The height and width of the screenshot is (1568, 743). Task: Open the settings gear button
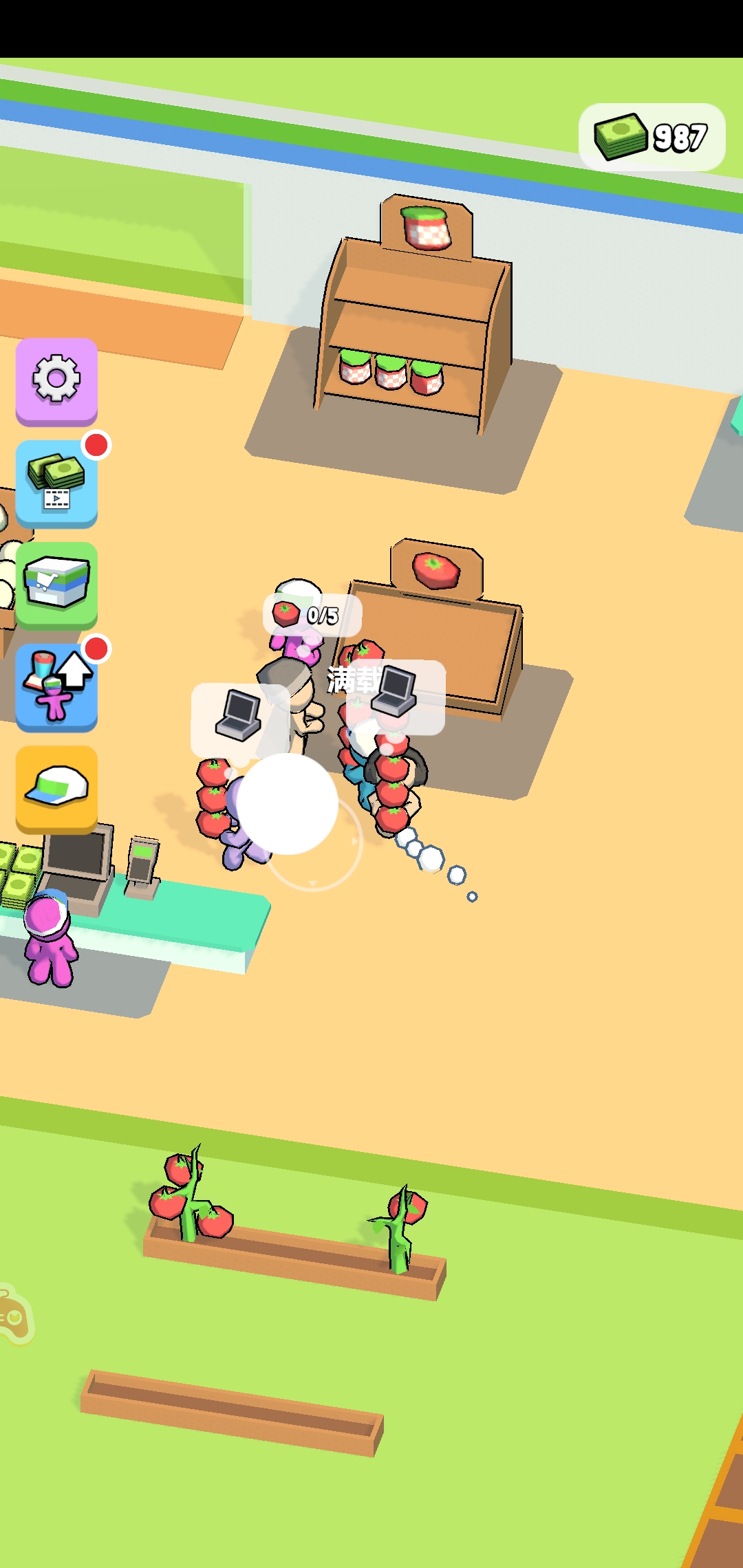pyautogui.click(x=56, y=379)
